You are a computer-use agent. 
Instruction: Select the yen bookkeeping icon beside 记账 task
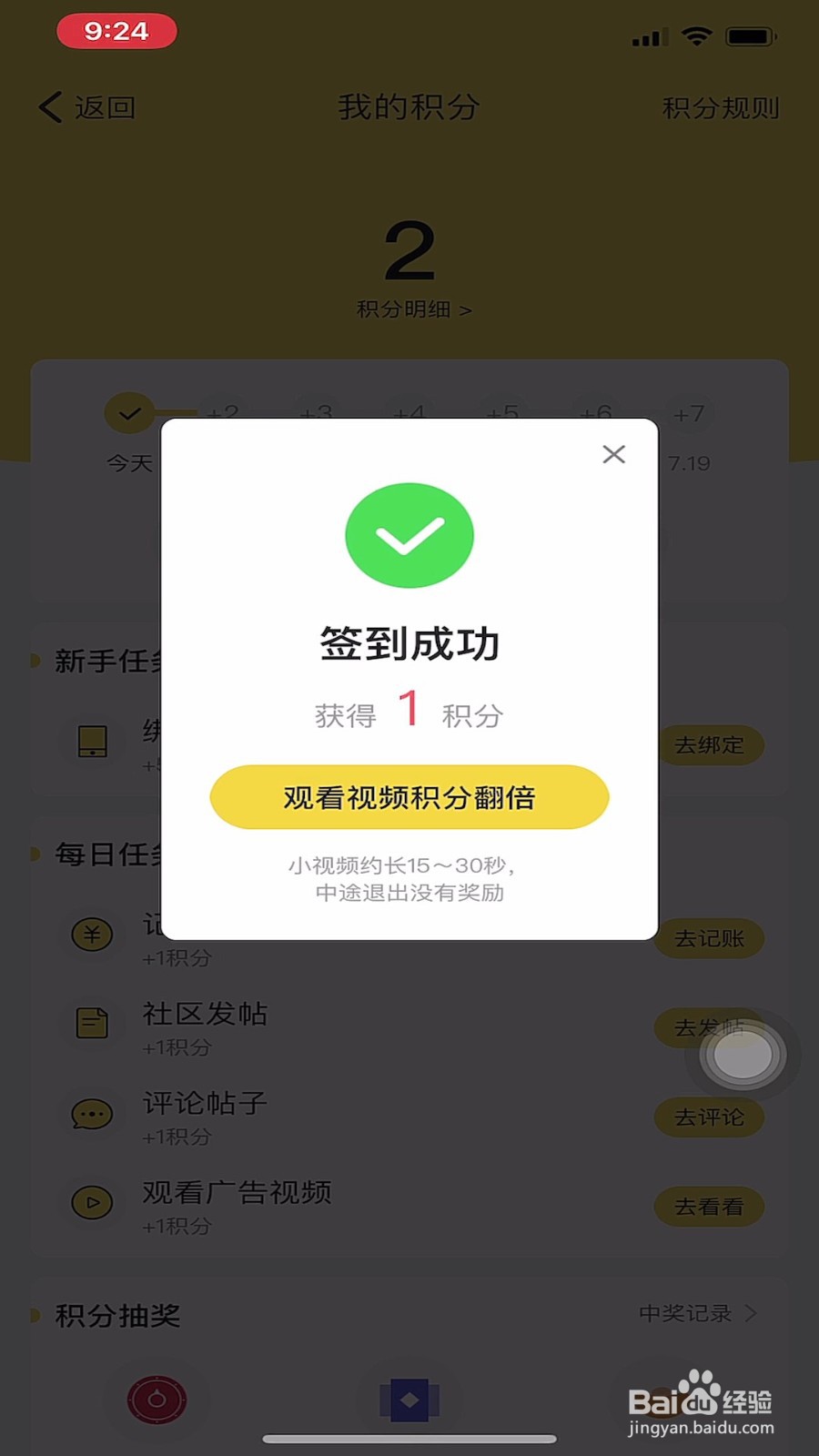point(91,934)
